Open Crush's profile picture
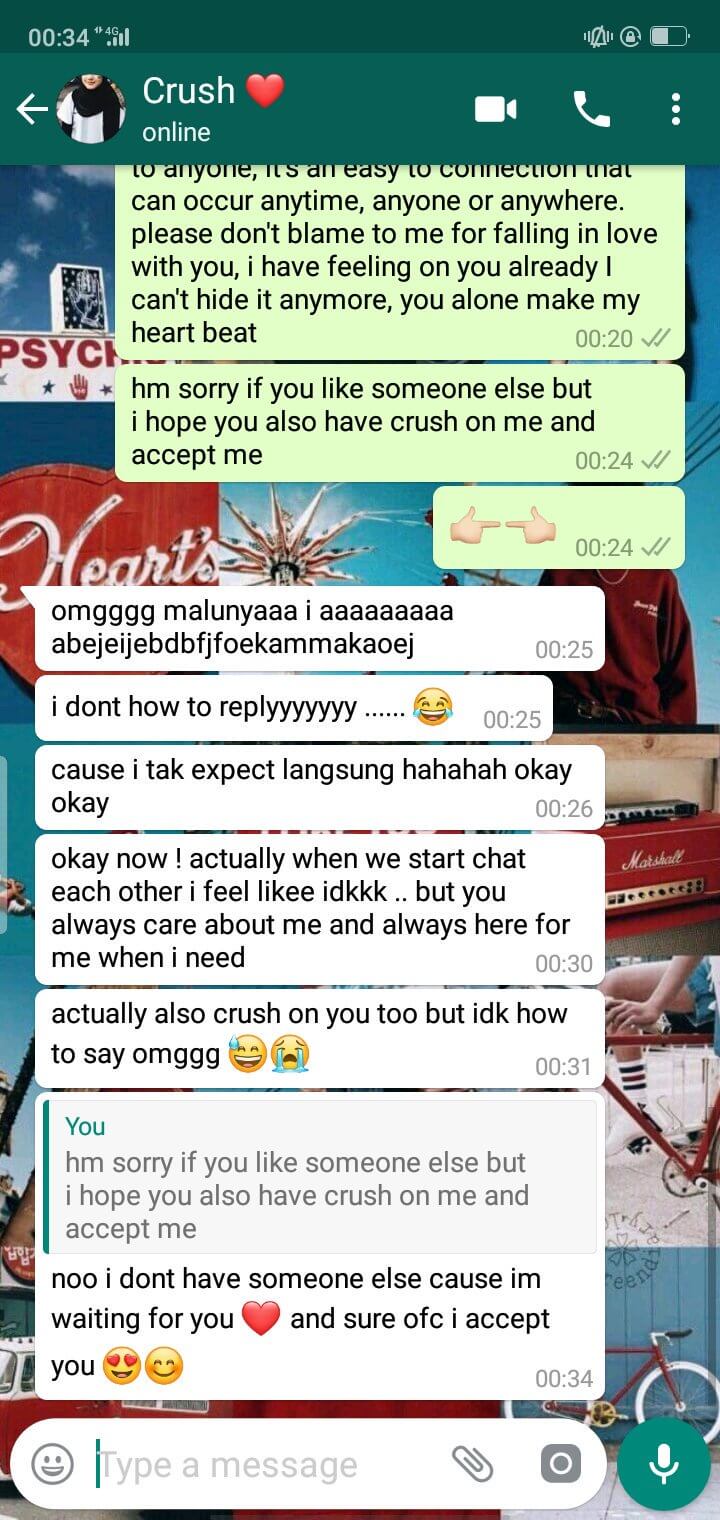 coord(91,109)
